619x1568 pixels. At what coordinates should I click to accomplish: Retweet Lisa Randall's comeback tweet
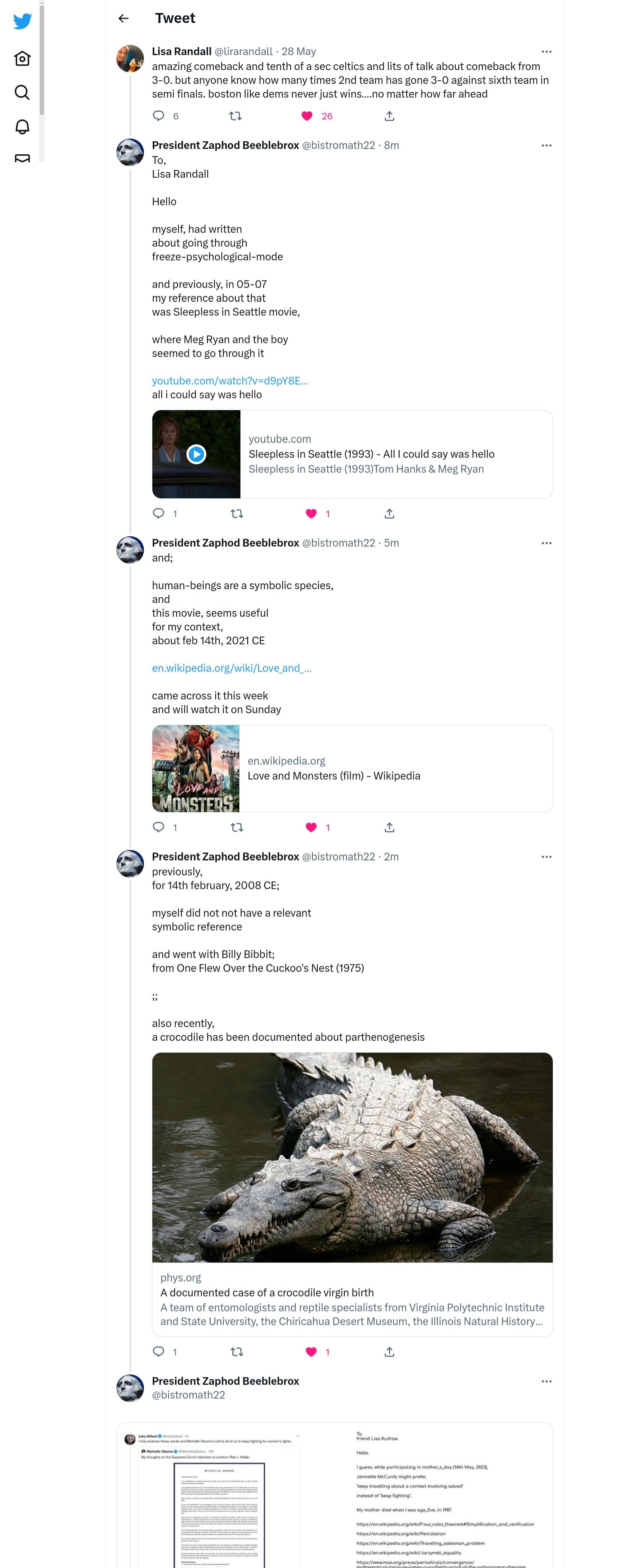click(x=235, y=116)
